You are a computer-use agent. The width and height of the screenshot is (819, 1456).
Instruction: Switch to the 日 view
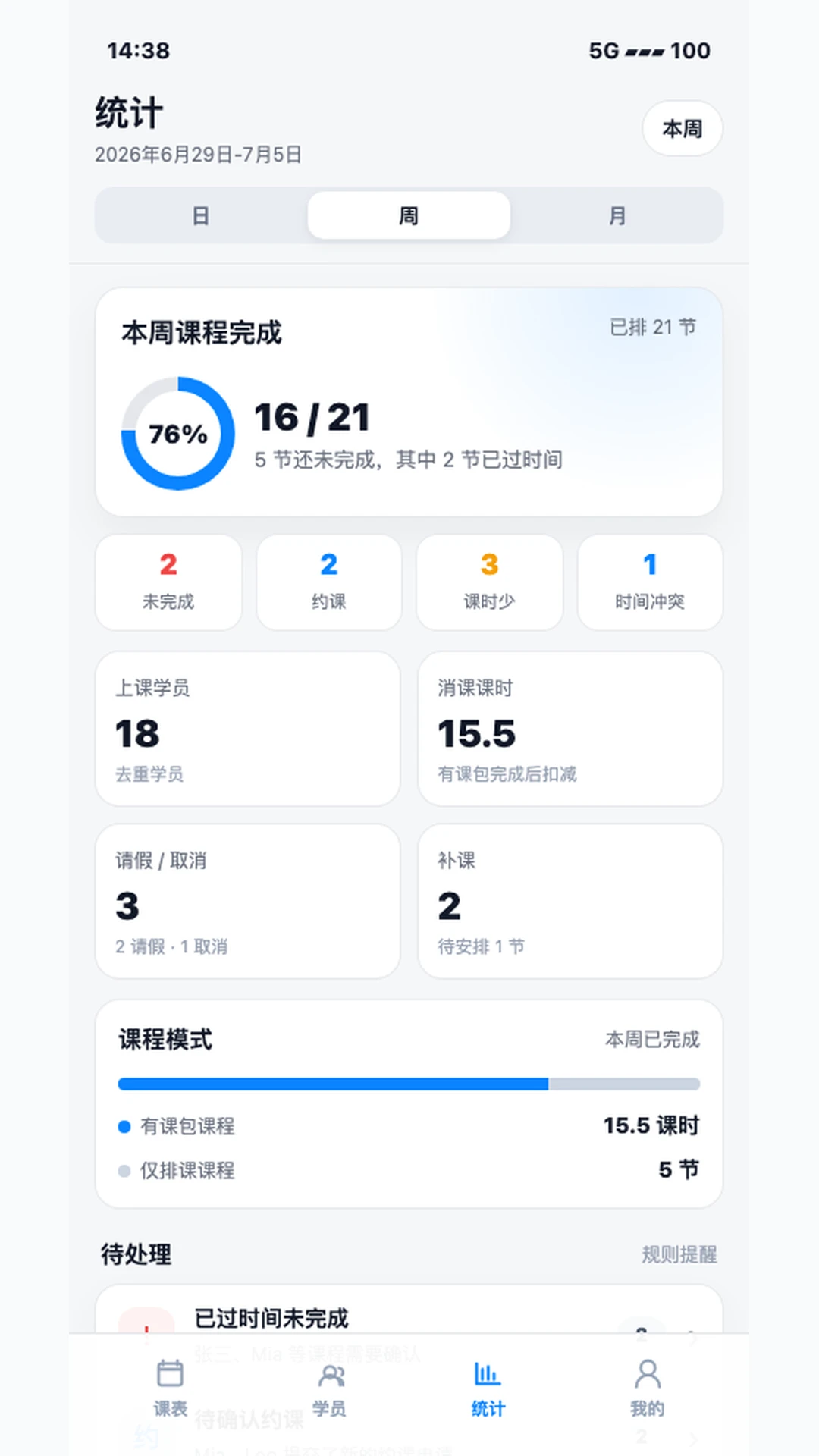[201, 216]
